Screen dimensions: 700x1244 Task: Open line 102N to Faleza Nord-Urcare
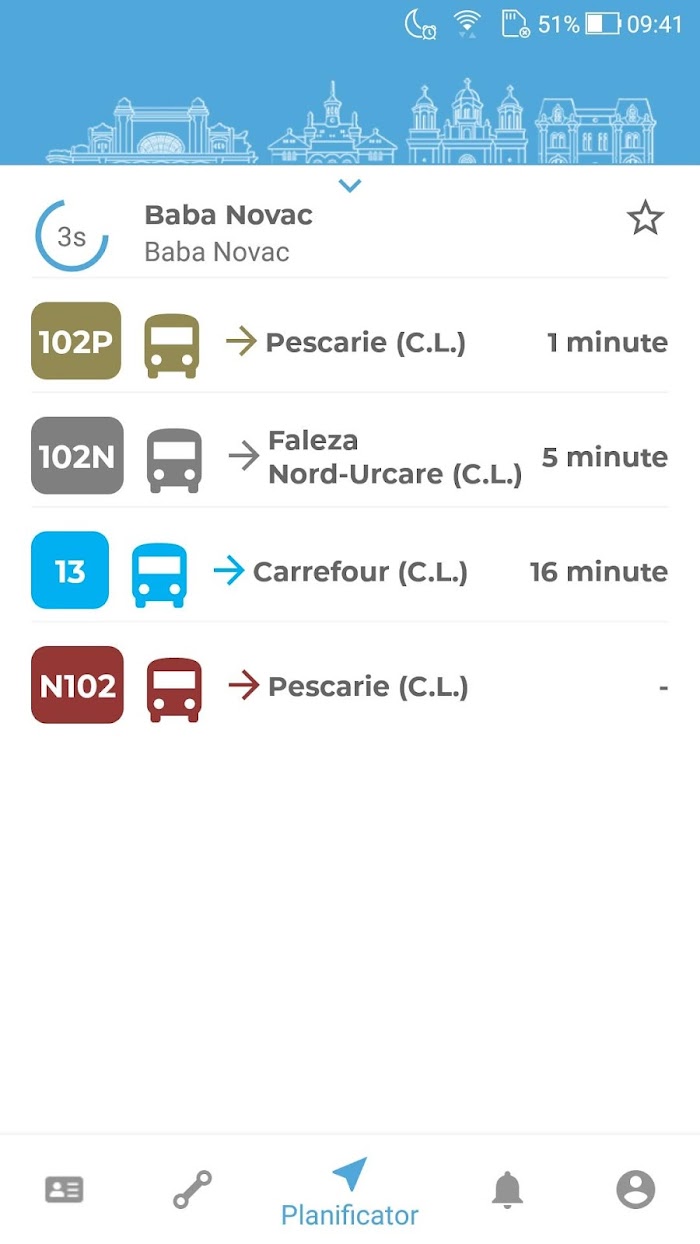point(350,457)
